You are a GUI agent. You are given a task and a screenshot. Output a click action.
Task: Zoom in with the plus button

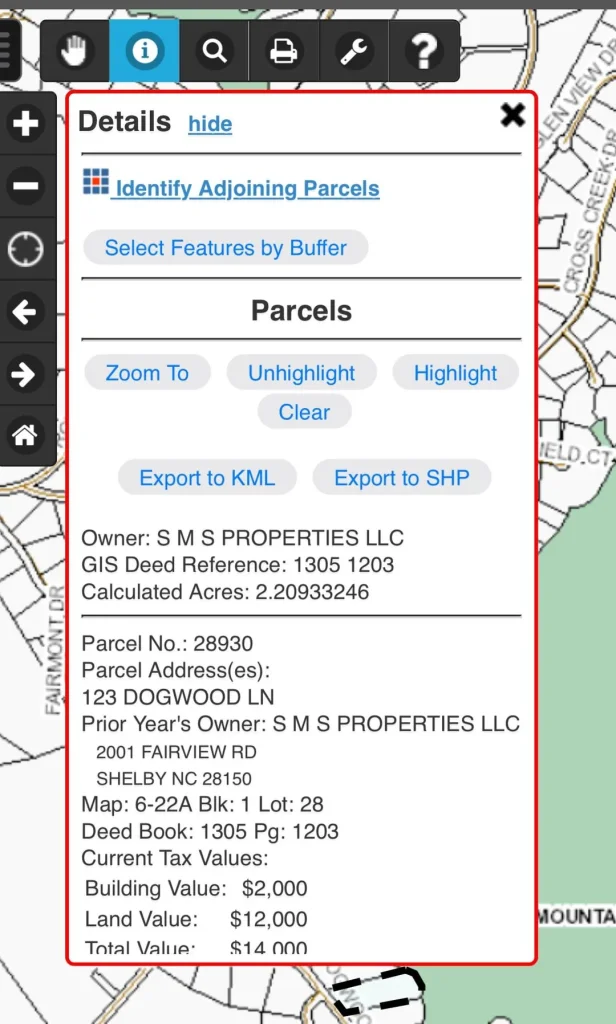[x=25, y=124]
